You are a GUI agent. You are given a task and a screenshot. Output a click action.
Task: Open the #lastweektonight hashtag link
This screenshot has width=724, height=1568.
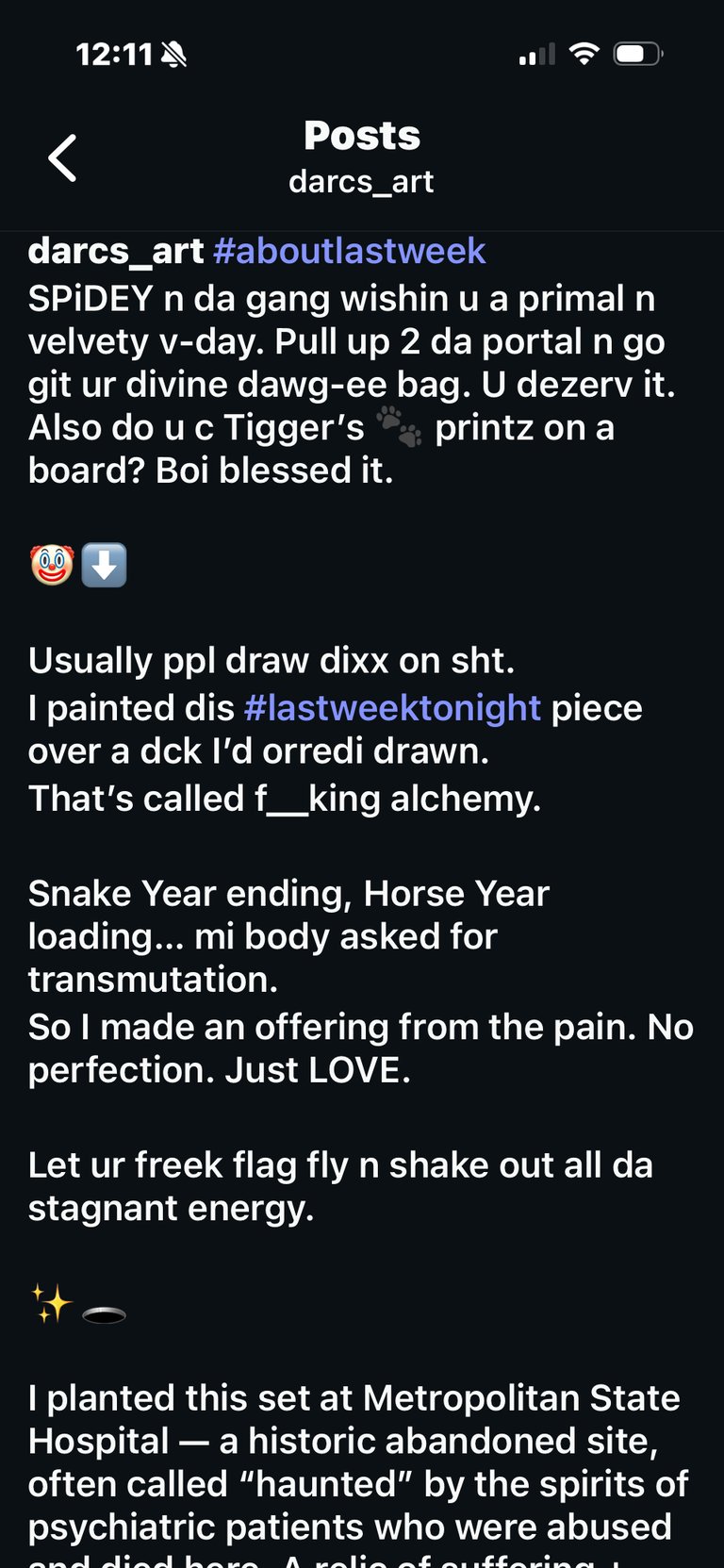coord(392,707)
